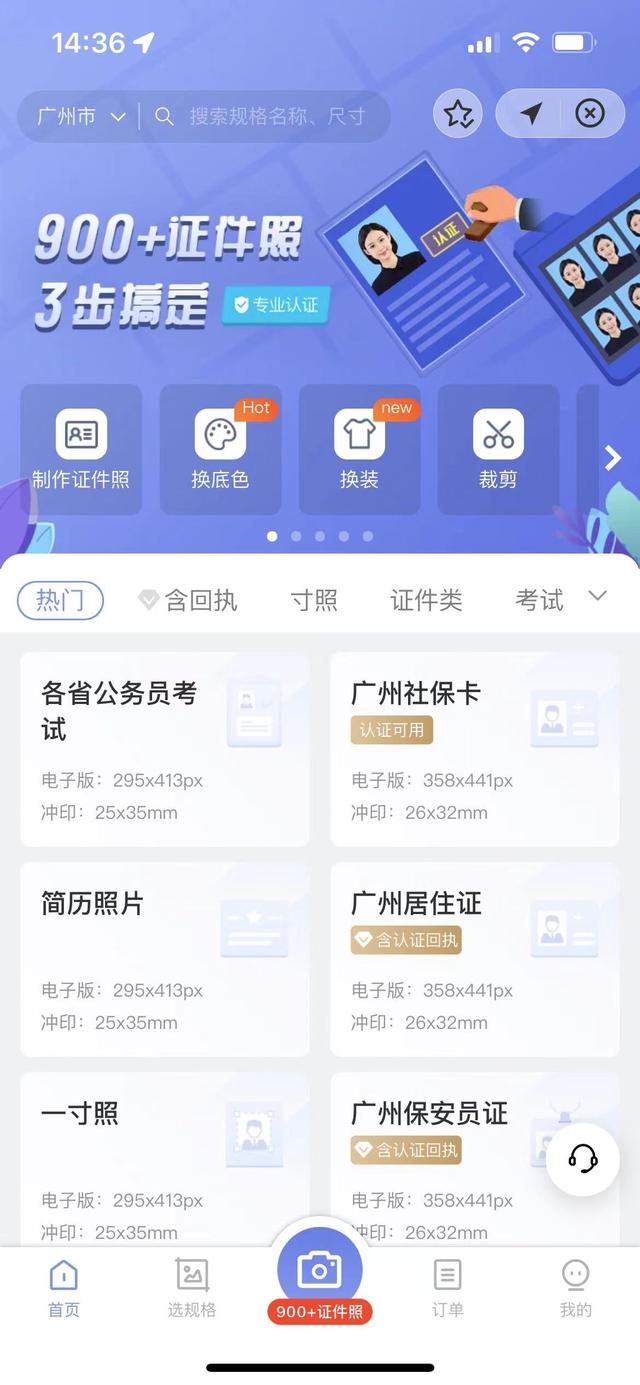Image resolution: width=640 pixels, height=1385 pixels.
Task: Open the 换底色 tool
Action: [220, 449]
